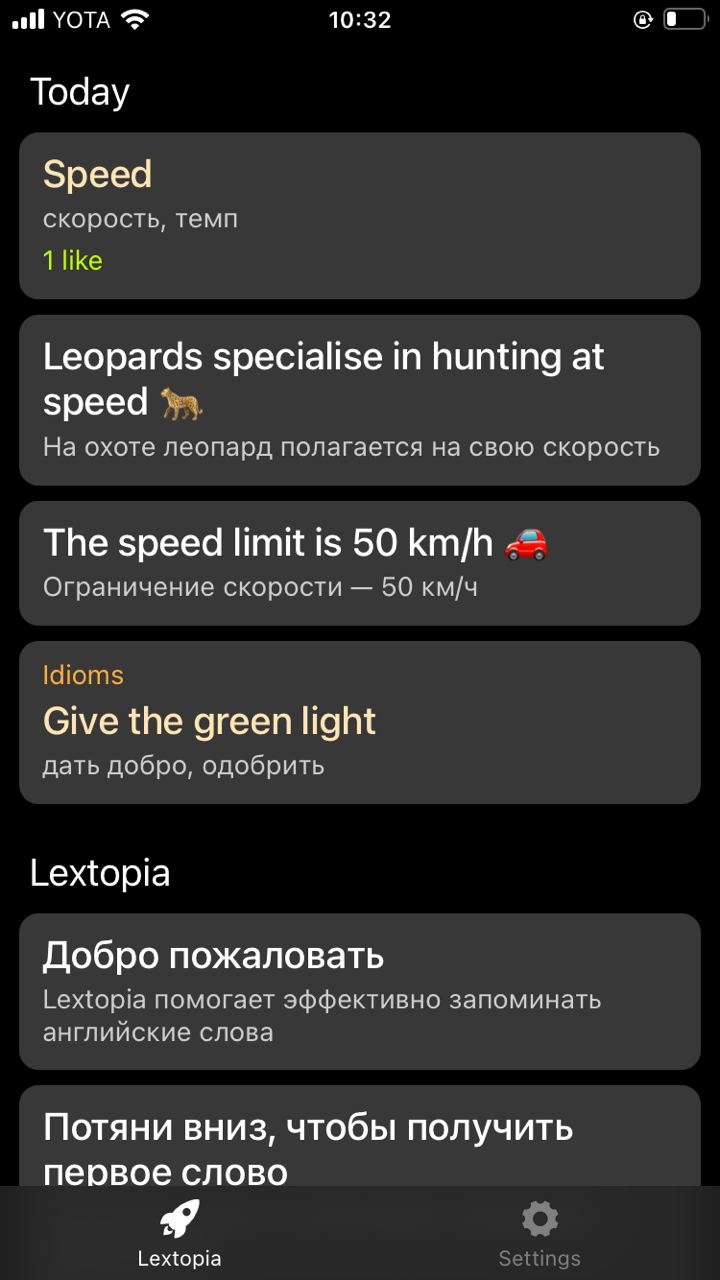Open the speed limit example card
Image resolution: width=720 pixels, height=1280 pixels.
(360, 563)
